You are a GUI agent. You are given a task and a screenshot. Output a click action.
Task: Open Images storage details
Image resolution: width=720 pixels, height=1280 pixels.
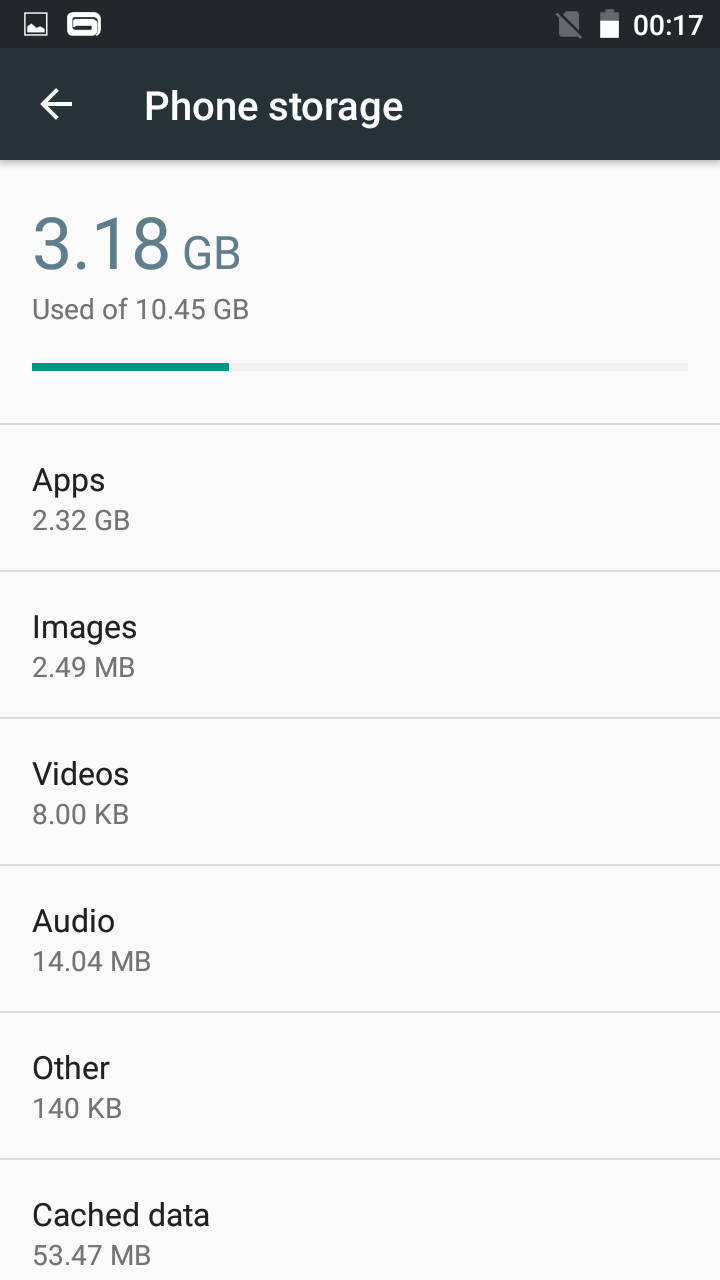pos(360,645)
